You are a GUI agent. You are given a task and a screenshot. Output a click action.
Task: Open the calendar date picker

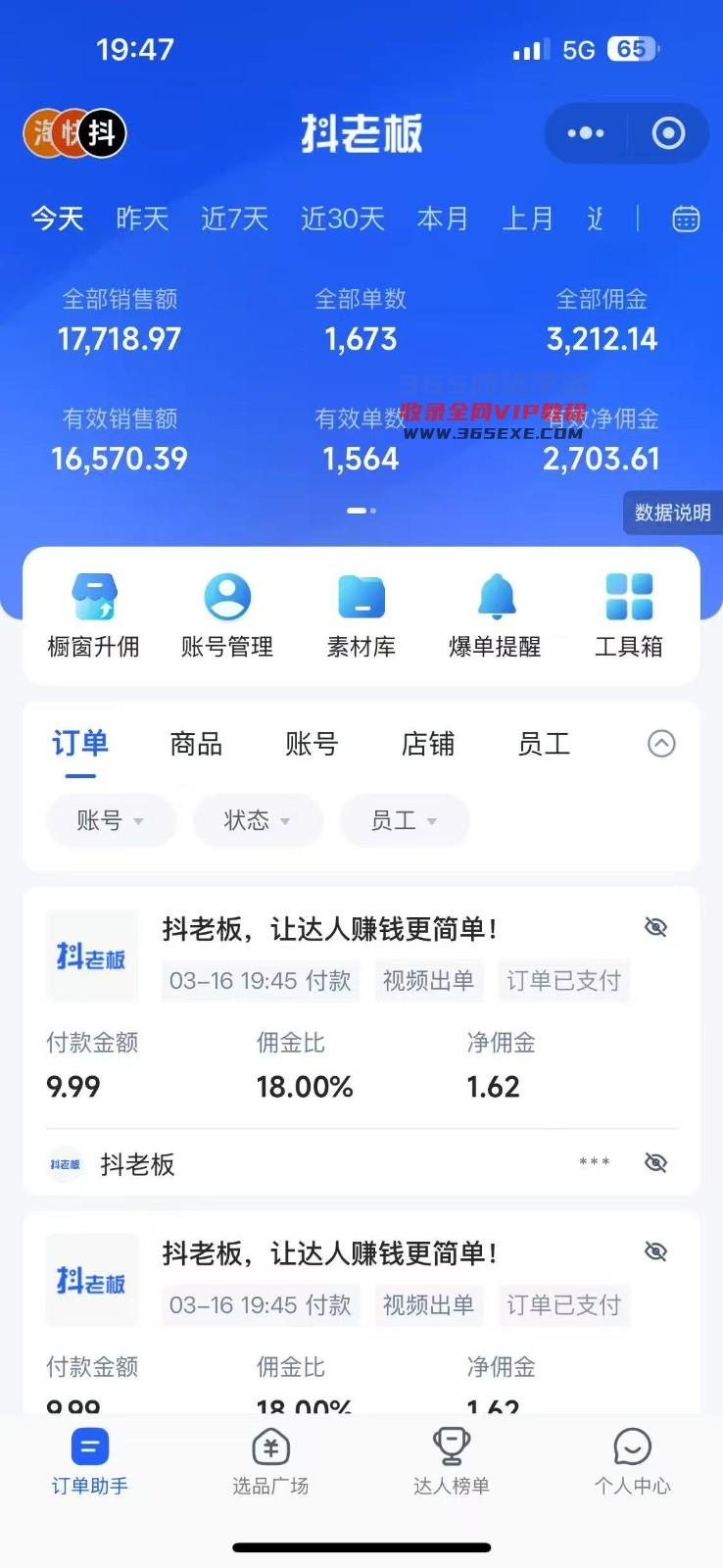click(686, 219)
